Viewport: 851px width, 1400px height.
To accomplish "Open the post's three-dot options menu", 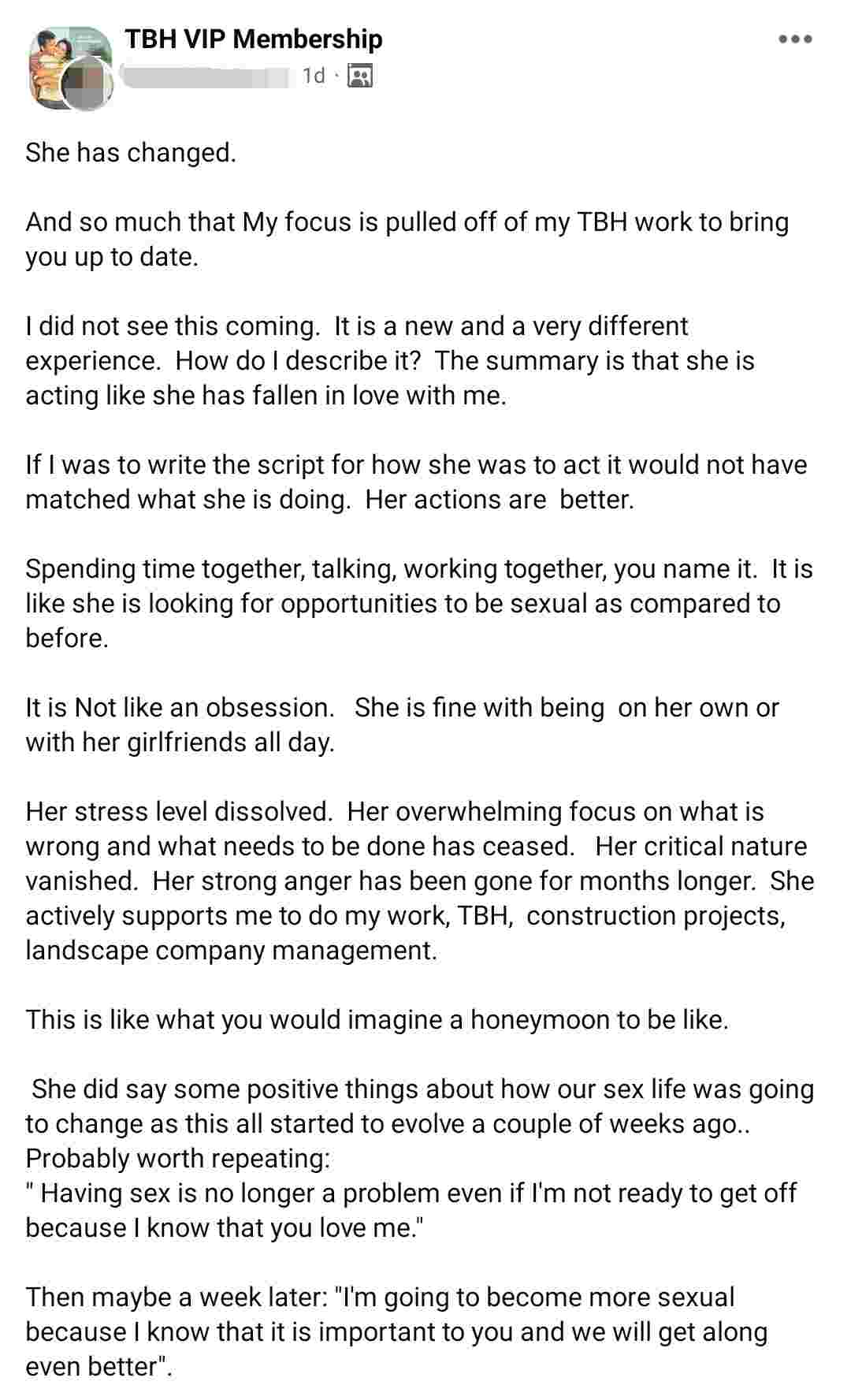I will (794, 39).
